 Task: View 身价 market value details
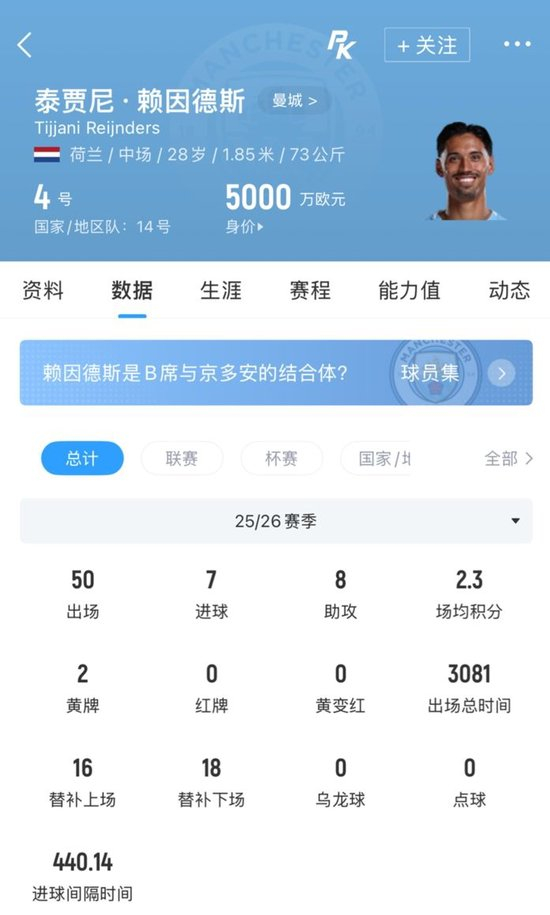pyautogui.click(x=244, y=227)
